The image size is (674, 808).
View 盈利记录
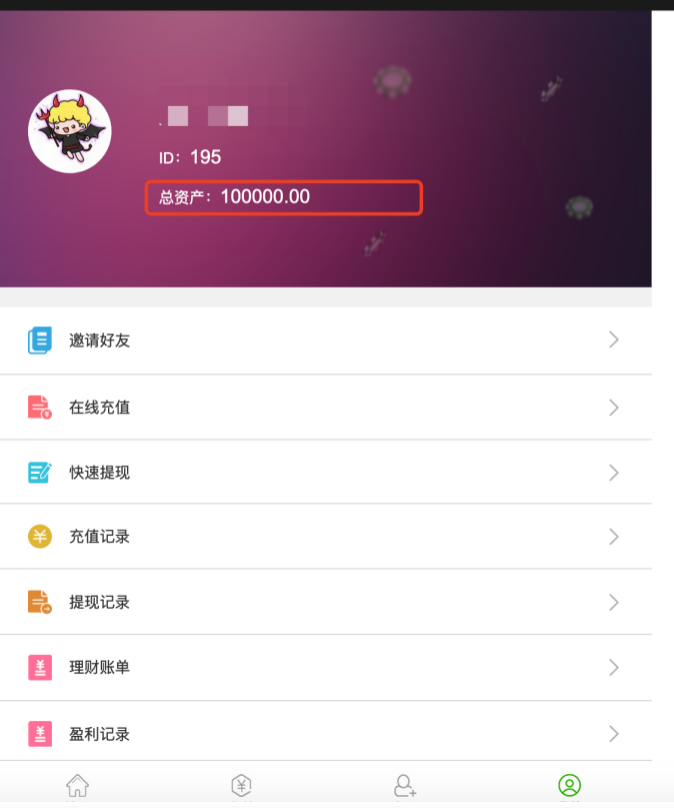click(100, 735)
